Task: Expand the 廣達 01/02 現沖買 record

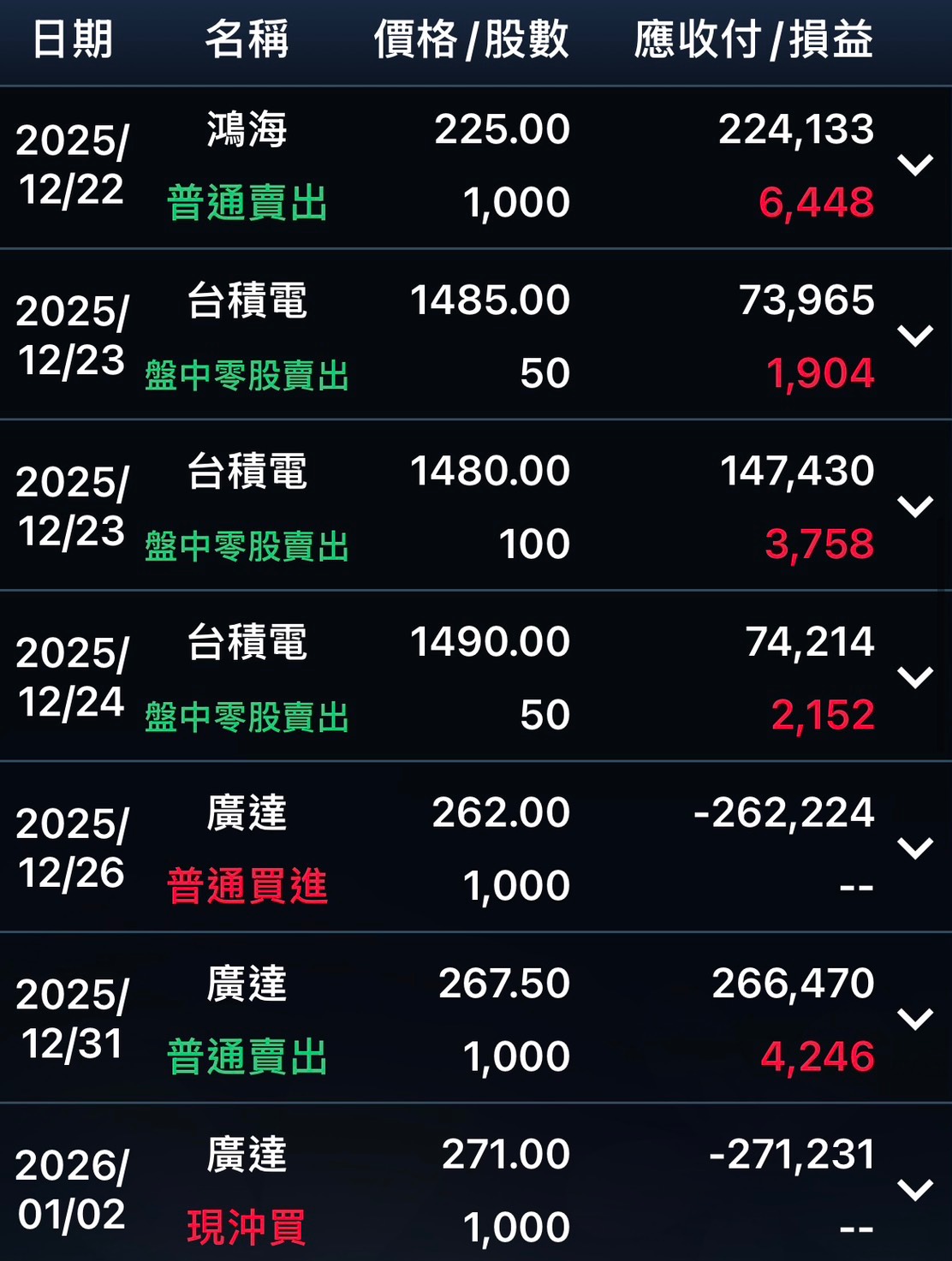Action: [914, 1189]
